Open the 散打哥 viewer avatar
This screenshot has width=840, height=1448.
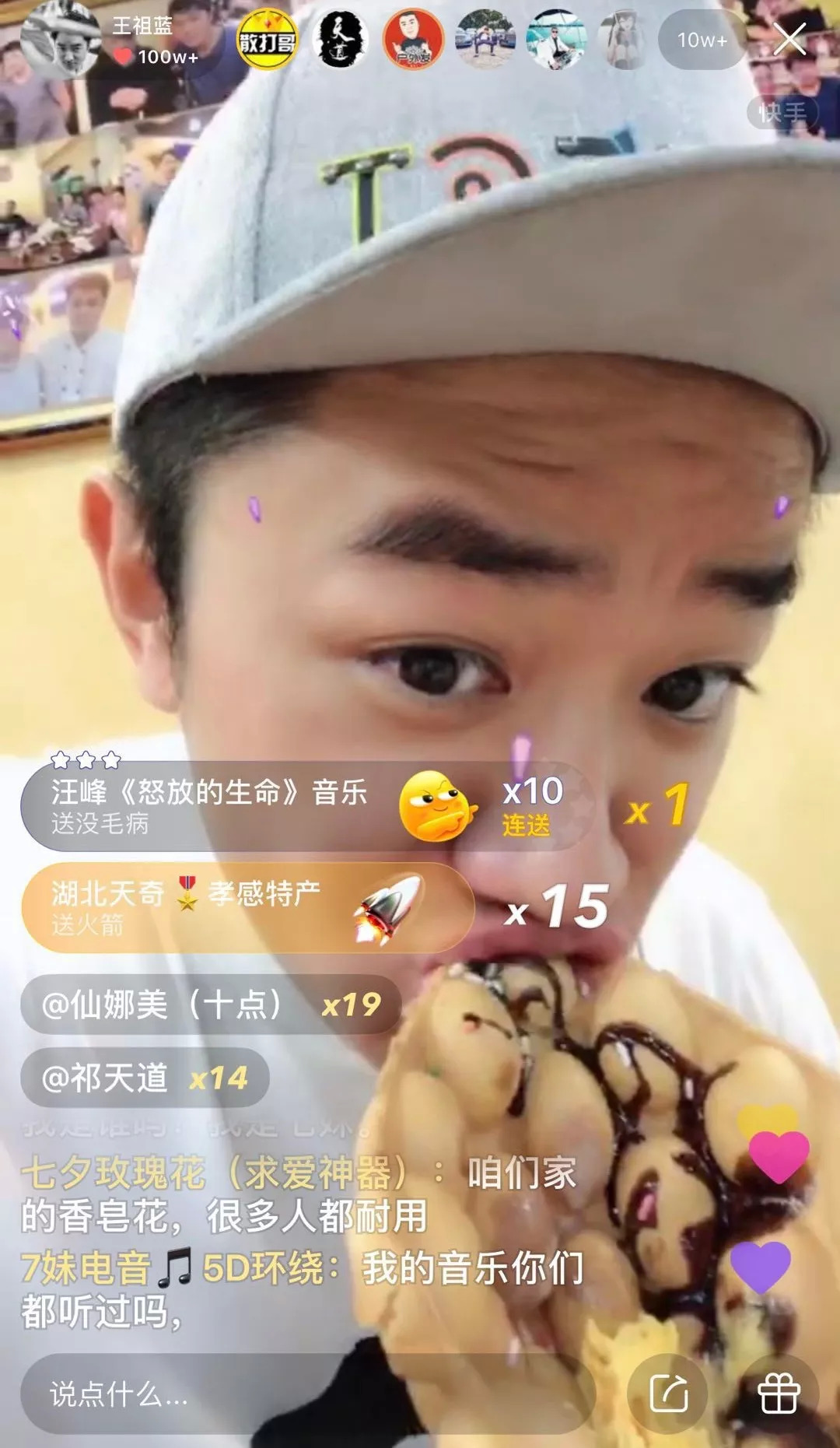(267, 40)
